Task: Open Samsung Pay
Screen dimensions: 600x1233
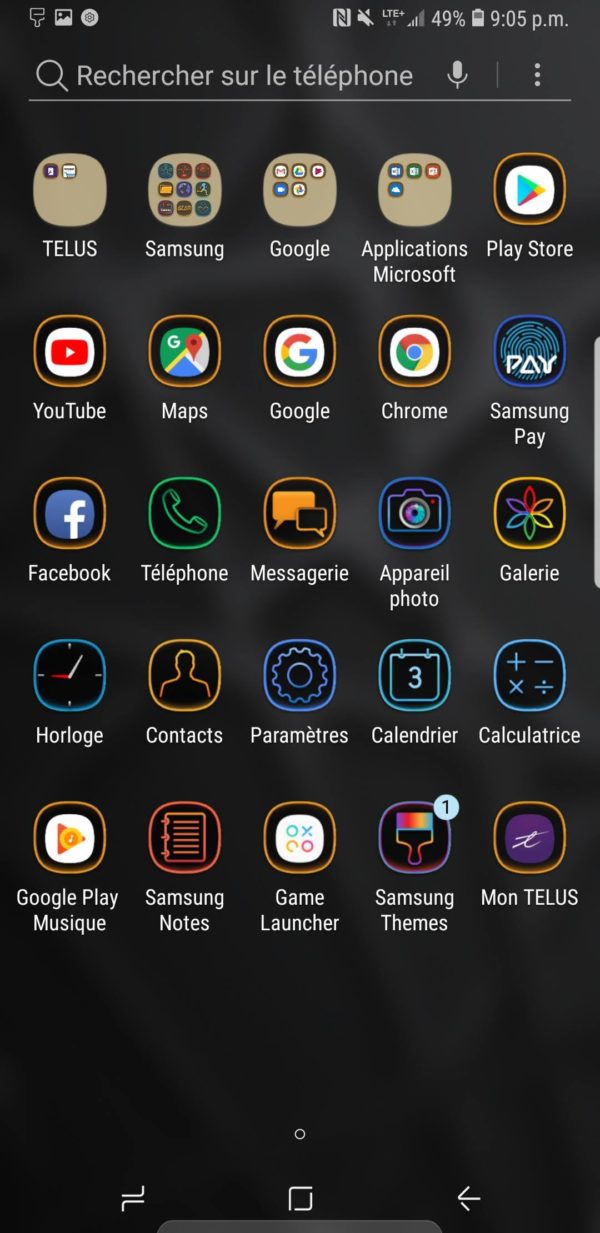Action: 529,352
